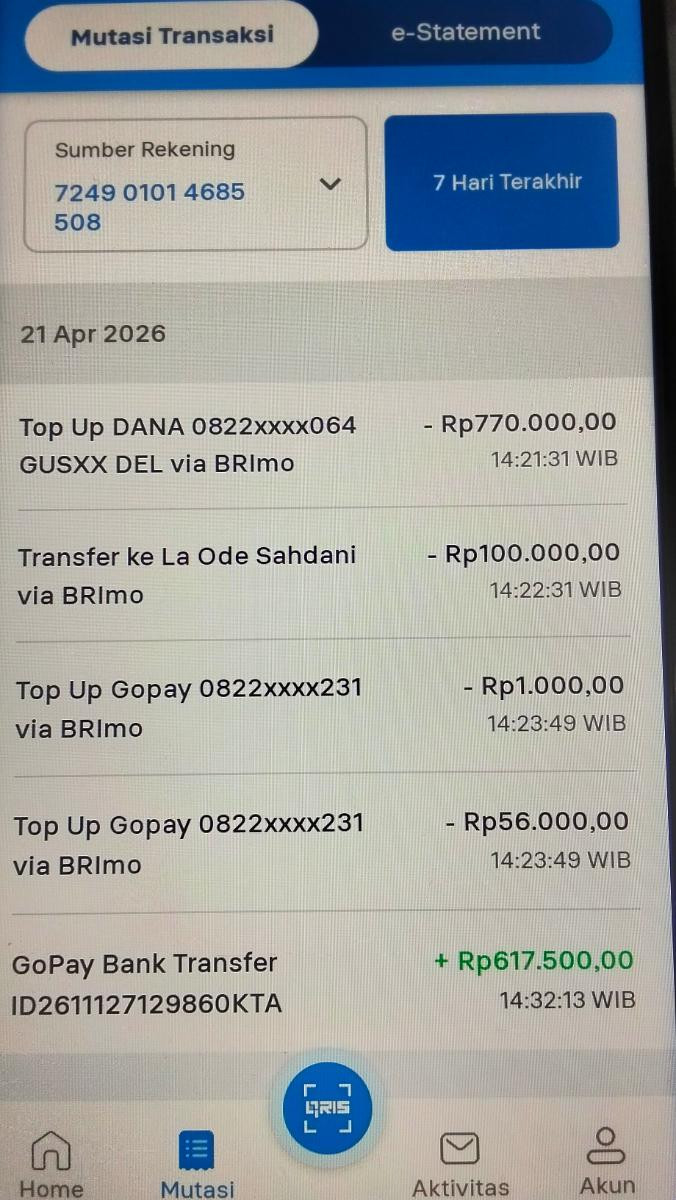Switch to the e-Statement tab
Viewport: 676px width, 1200px height.
tap(465, 32)
